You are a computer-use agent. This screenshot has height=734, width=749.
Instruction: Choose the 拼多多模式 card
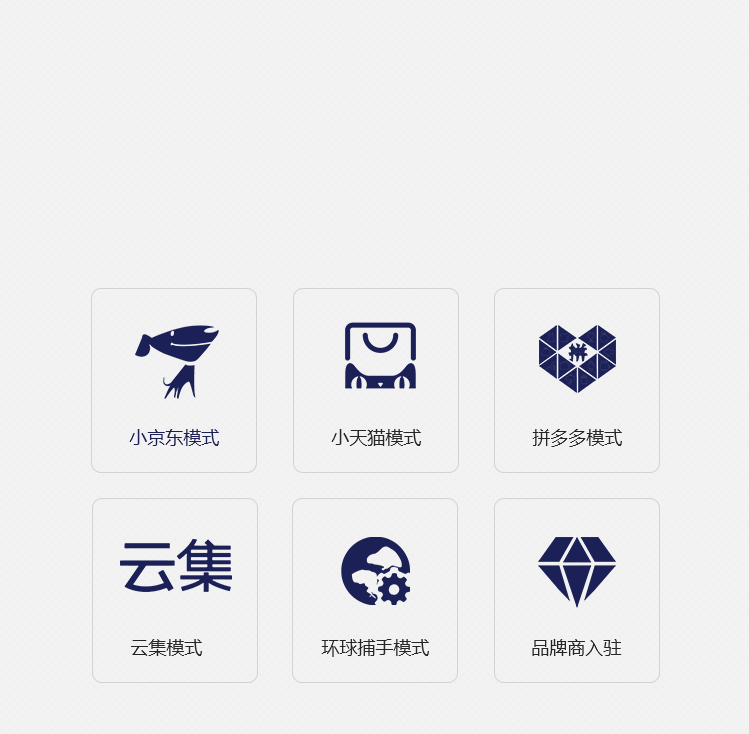(x=577, y=380)
